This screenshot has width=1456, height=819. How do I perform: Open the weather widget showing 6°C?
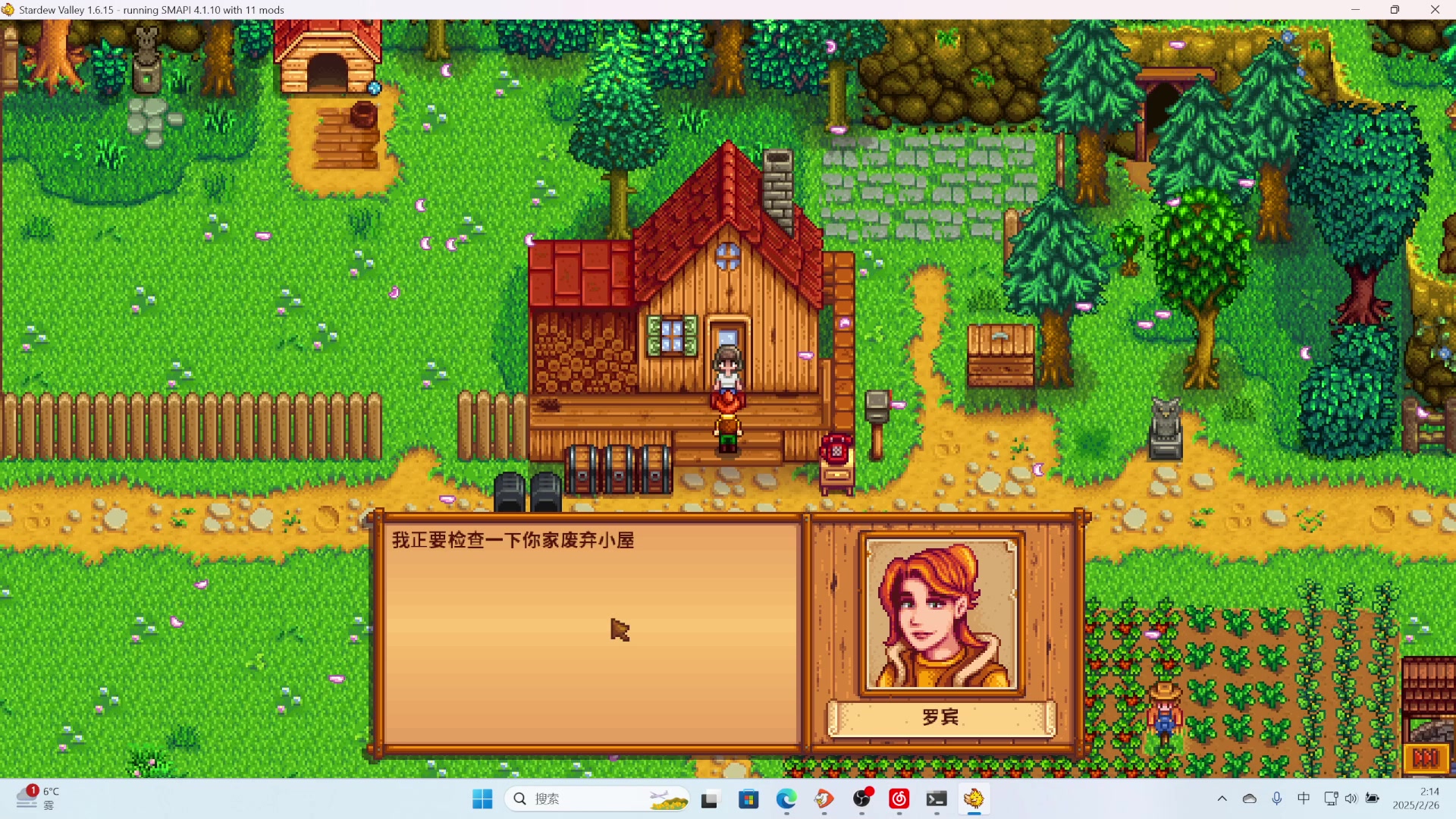tap(38, 798)
